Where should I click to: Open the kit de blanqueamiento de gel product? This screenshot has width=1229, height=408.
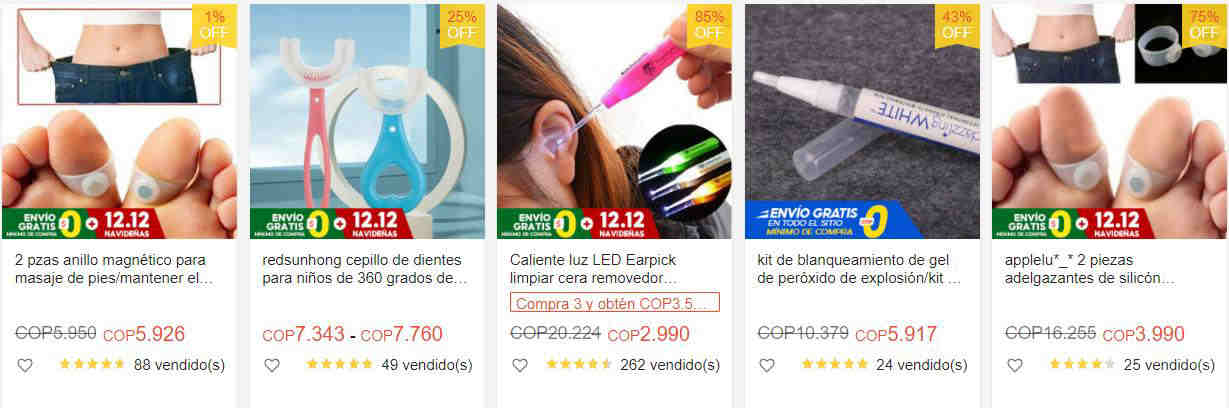click(860, 270)
